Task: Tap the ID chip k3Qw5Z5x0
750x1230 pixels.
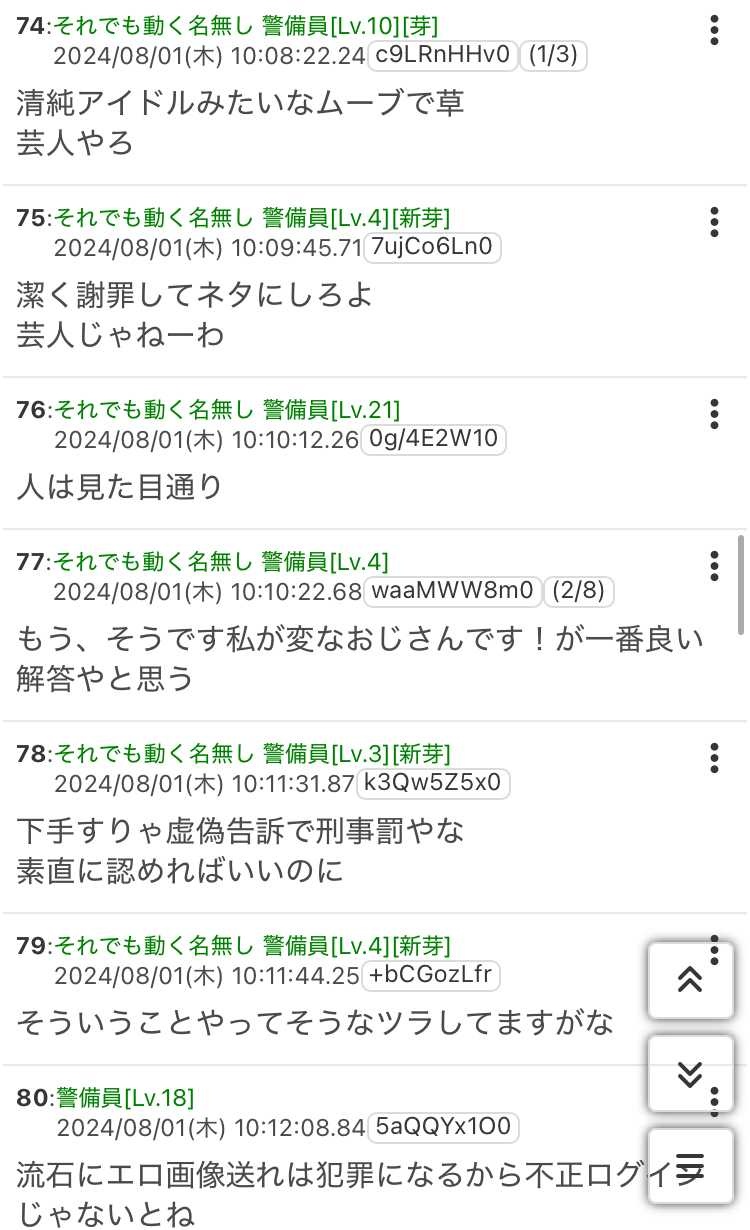Action: 433,783
